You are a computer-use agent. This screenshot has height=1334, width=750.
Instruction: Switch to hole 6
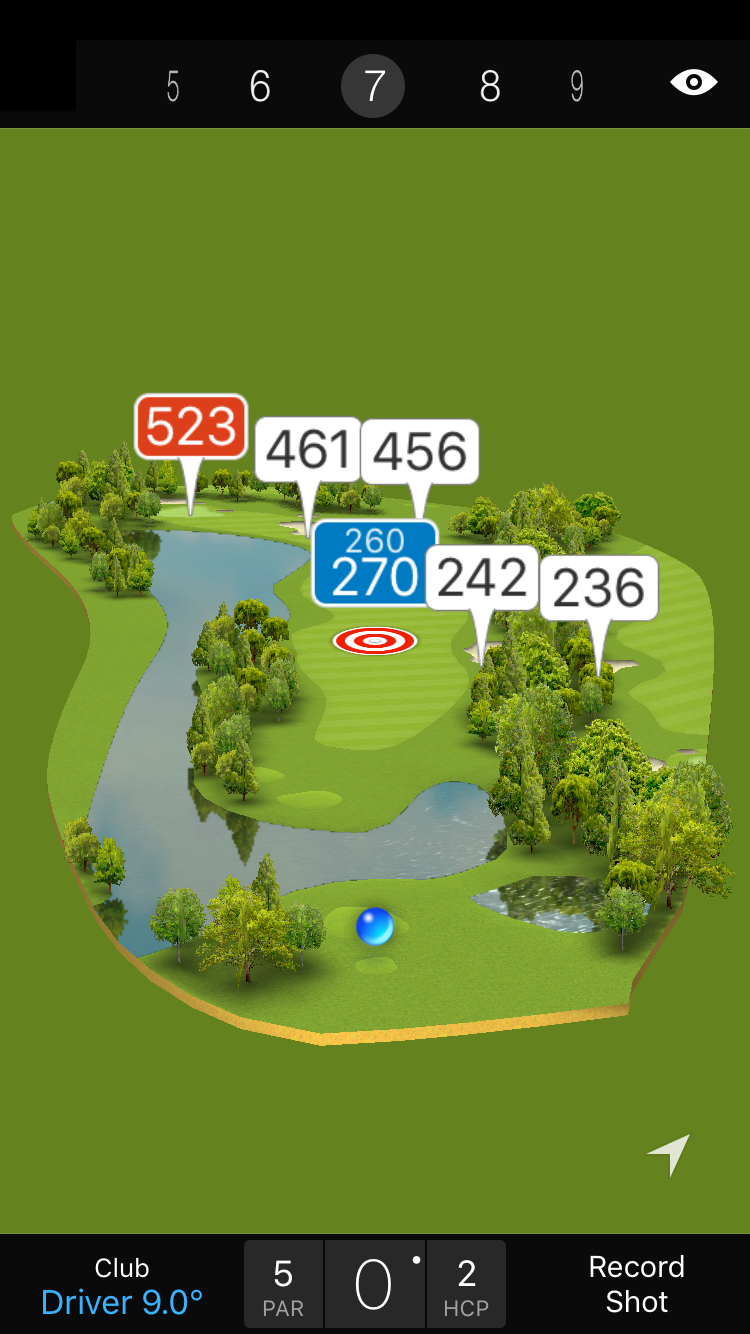pos(260,87)
